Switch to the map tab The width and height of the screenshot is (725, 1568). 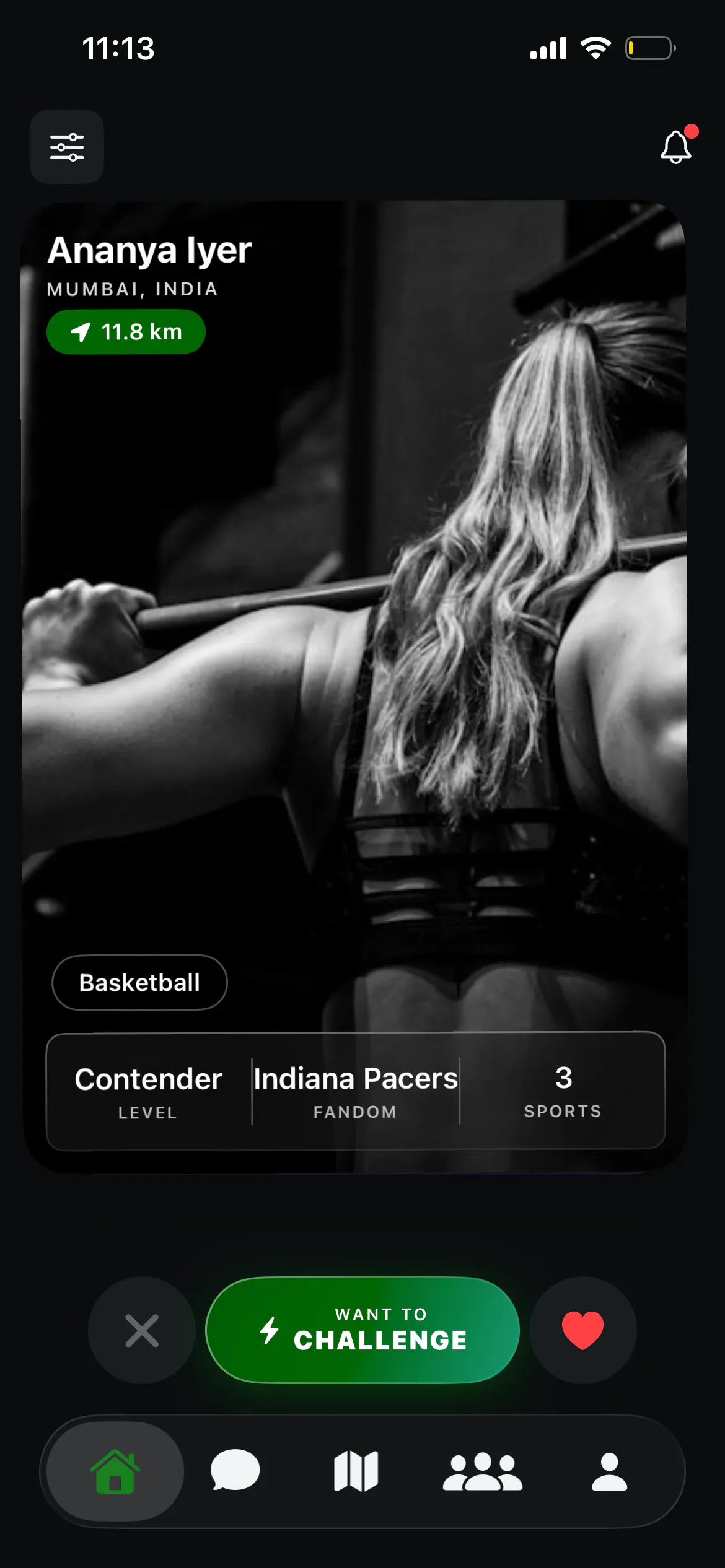click(x=356, y=1471)
